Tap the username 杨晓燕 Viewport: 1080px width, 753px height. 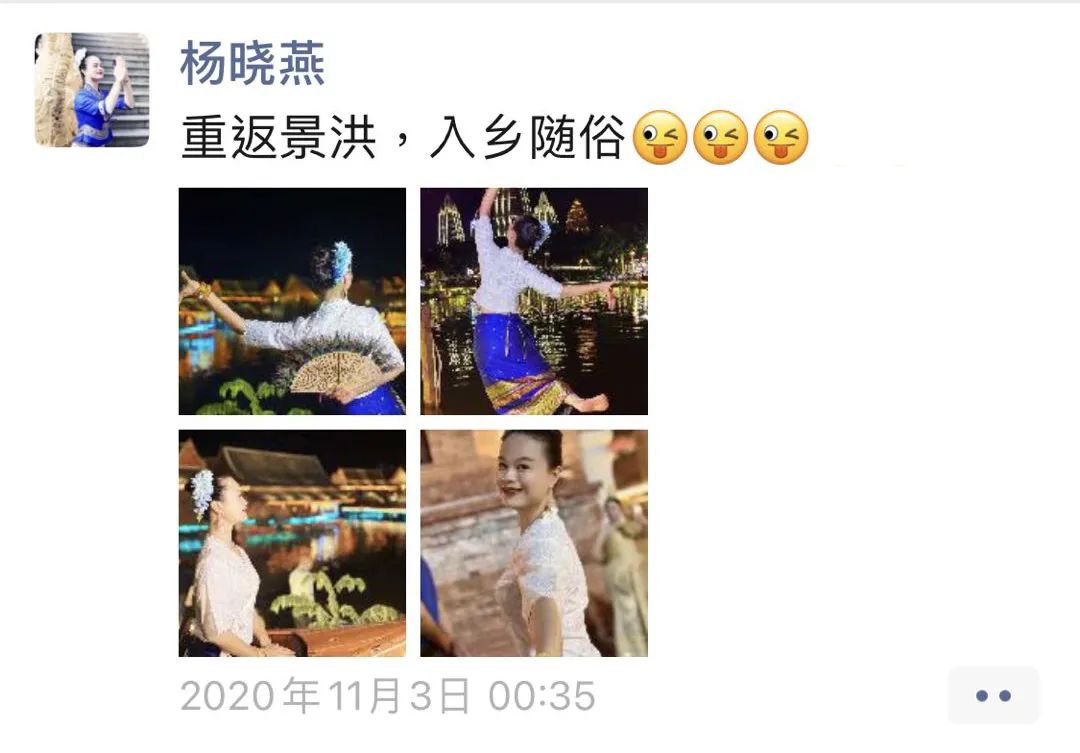(252, 65)
